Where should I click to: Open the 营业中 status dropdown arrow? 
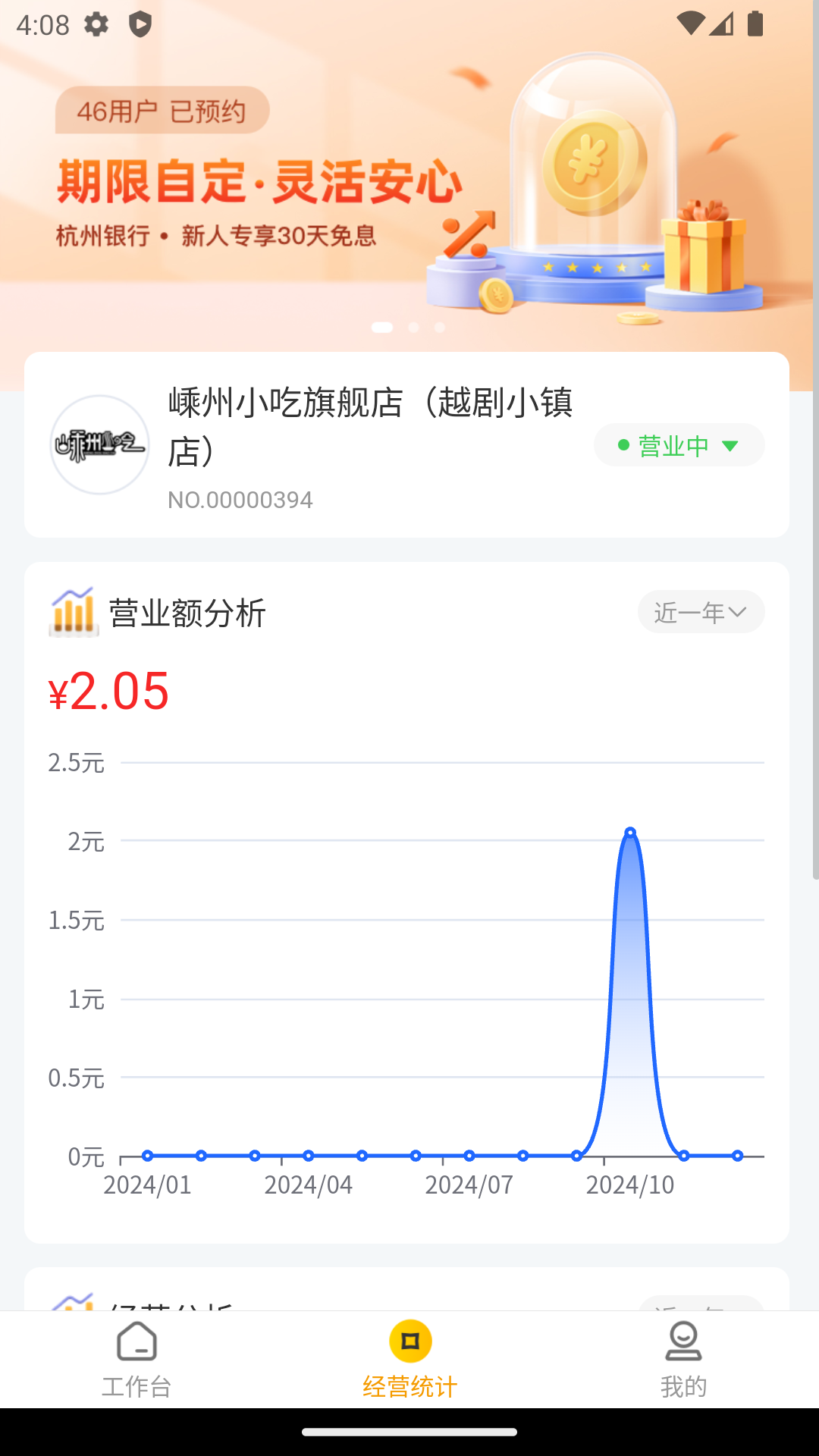point(730,446)
